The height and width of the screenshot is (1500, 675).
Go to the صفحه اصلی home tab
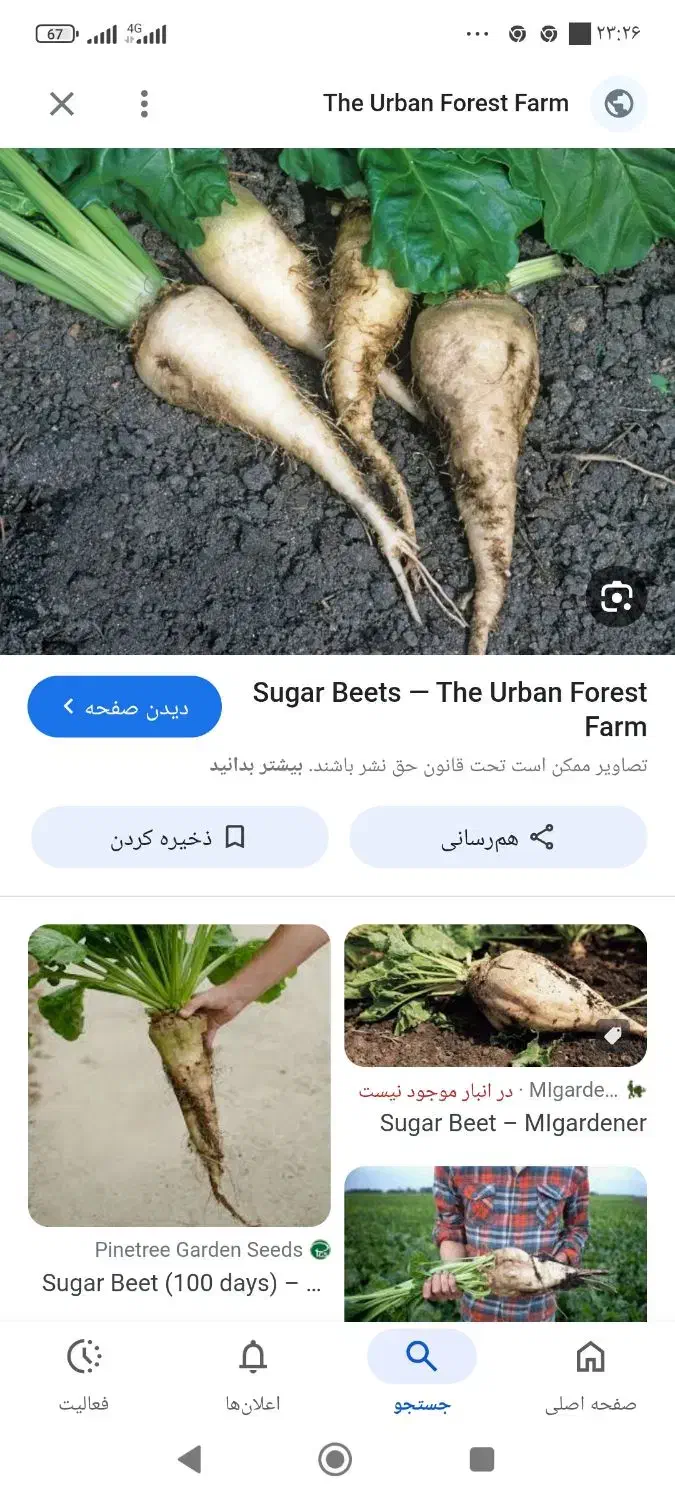coord(590,1375)
